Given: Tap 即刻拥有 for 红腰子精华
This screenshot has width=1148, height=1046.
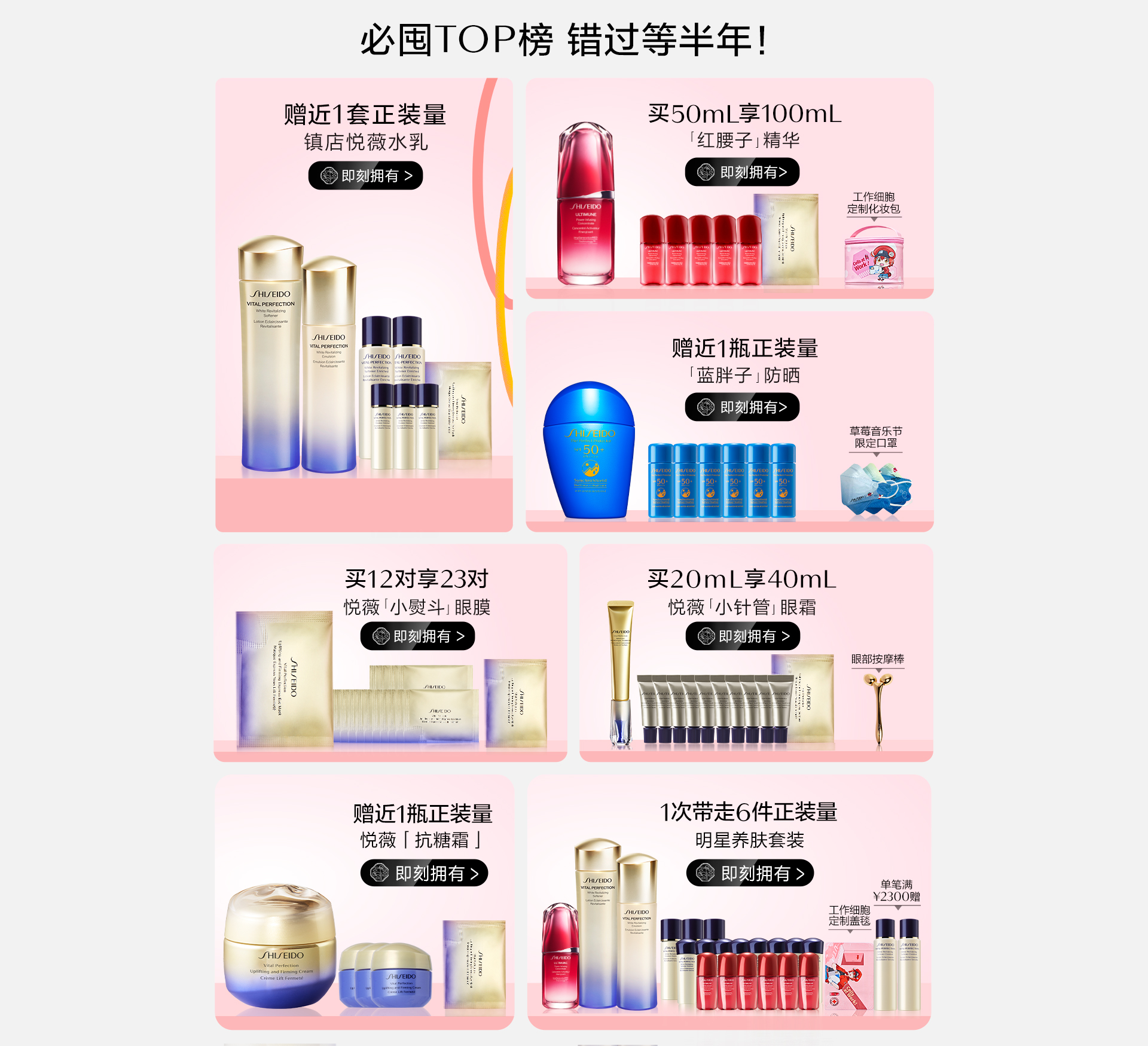Looking at the screenshot, I should pos(742,172).
